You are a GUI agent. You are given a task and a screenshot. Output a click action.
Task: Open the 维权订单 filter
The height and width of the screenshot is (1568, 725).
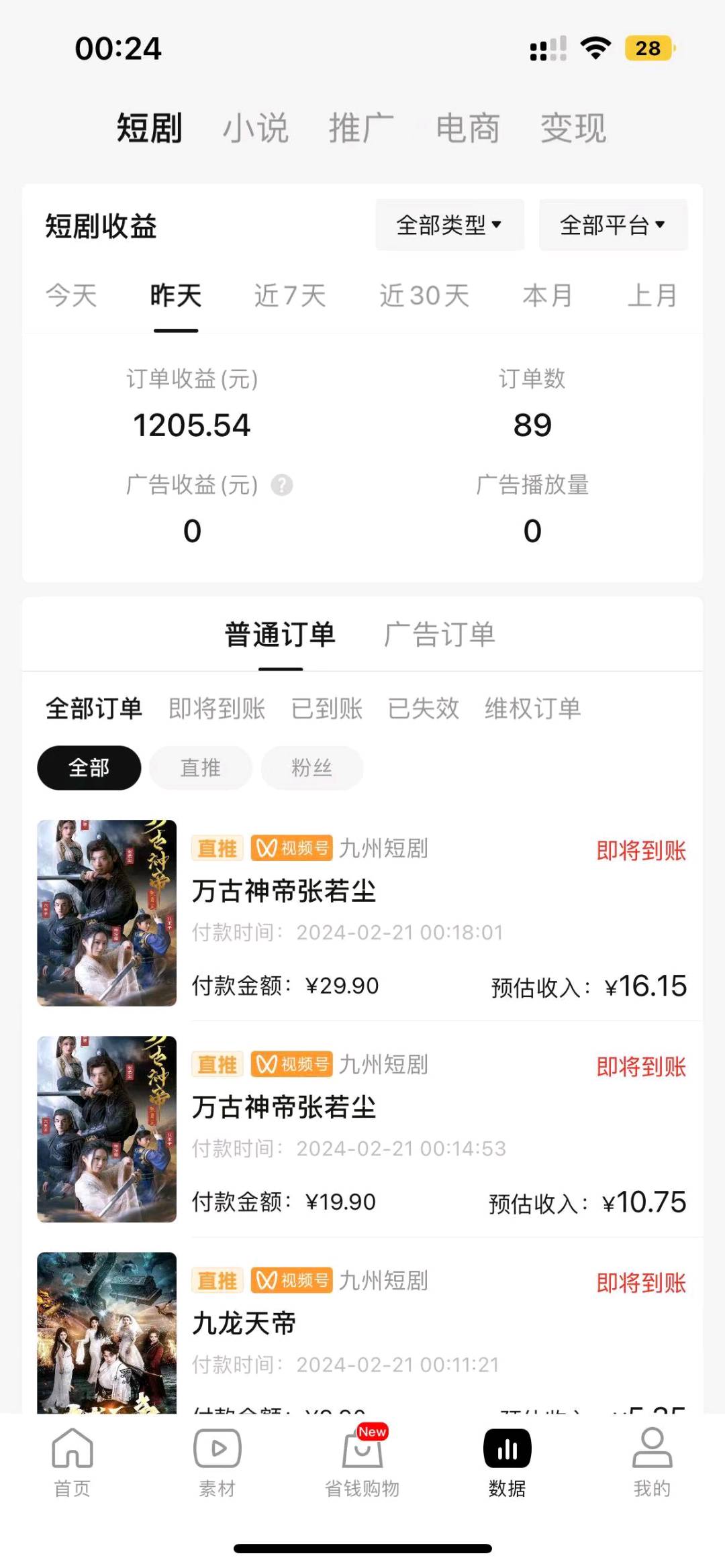pyautogui.click(x=533, y=709)
